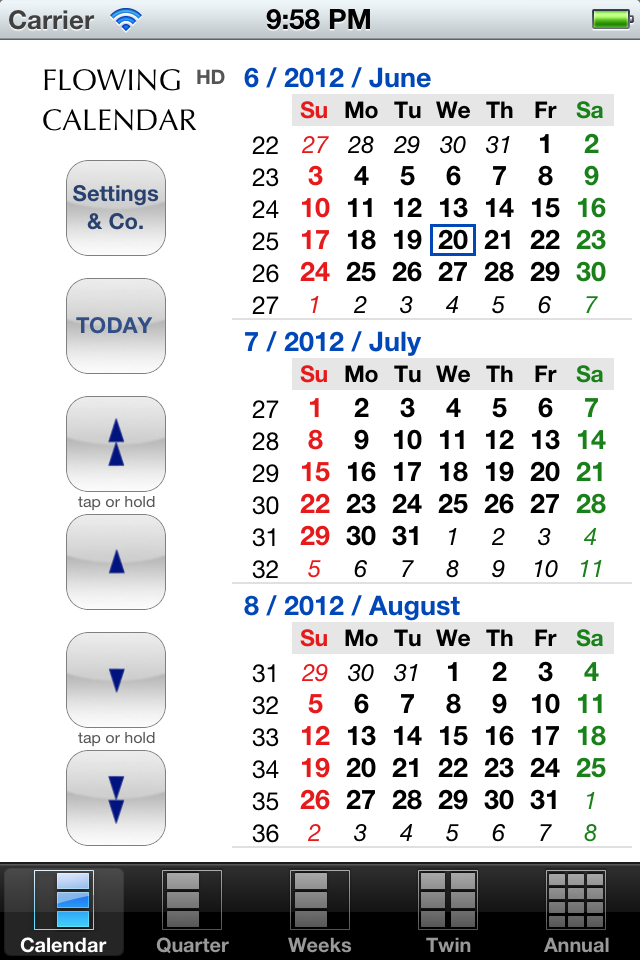Switch to the Quarter tab
640x960 pixels.
(x=192, y=912)
